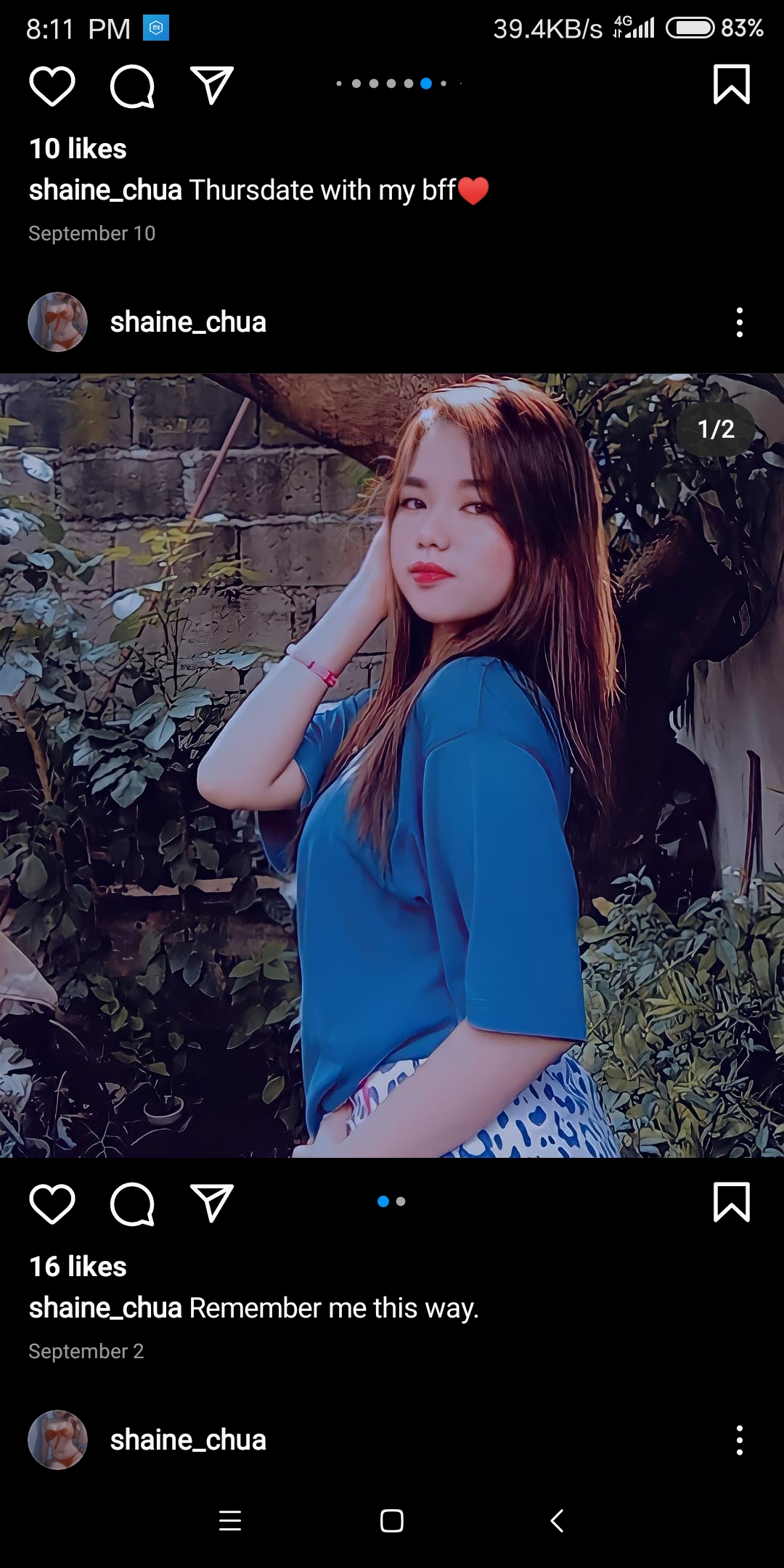Comment on the Remember me this way post

[132, 1204]
